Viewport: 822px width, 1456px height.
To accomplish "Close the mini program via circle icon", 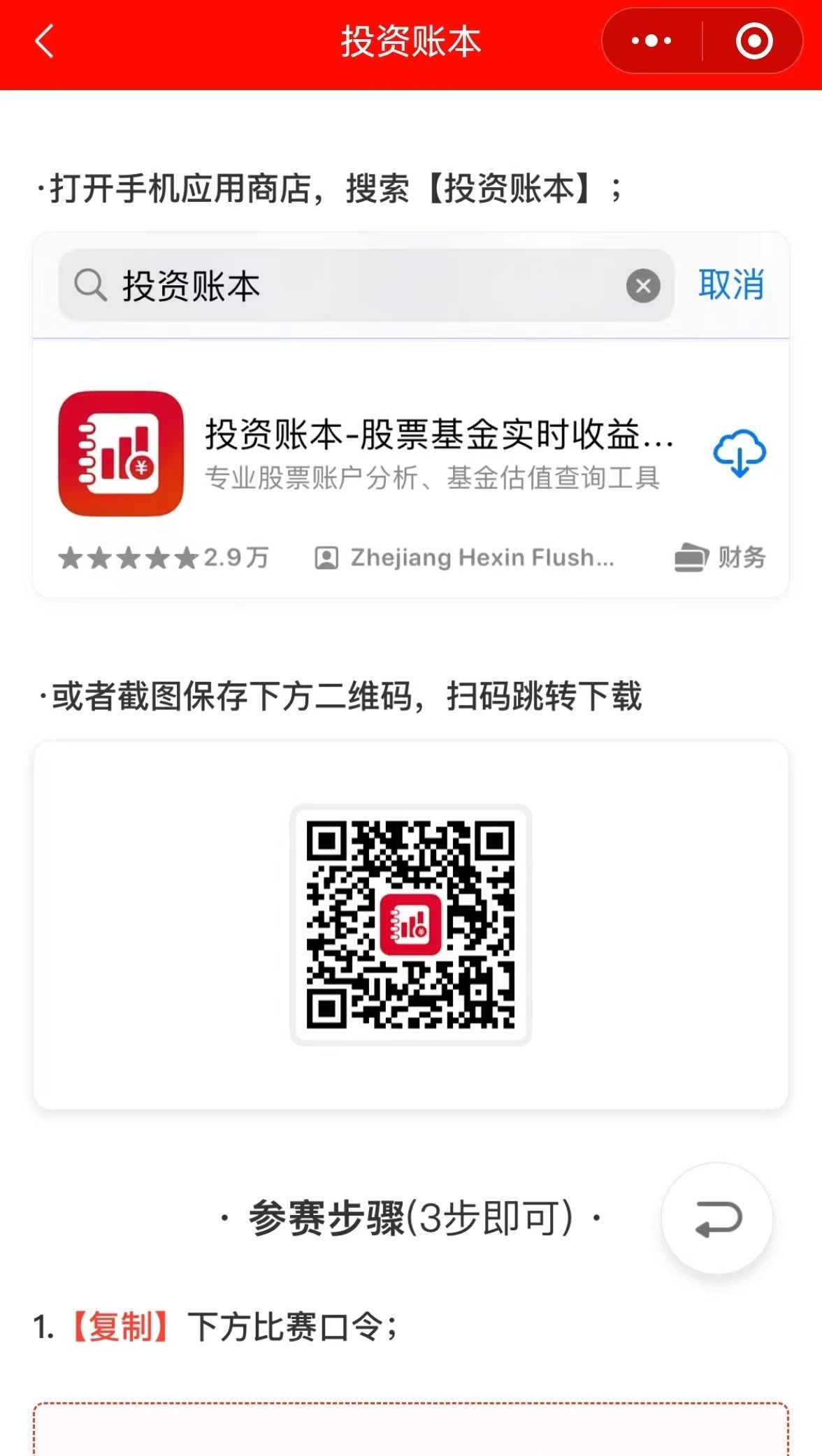I will pyautogui.click(x=754, y=41).
